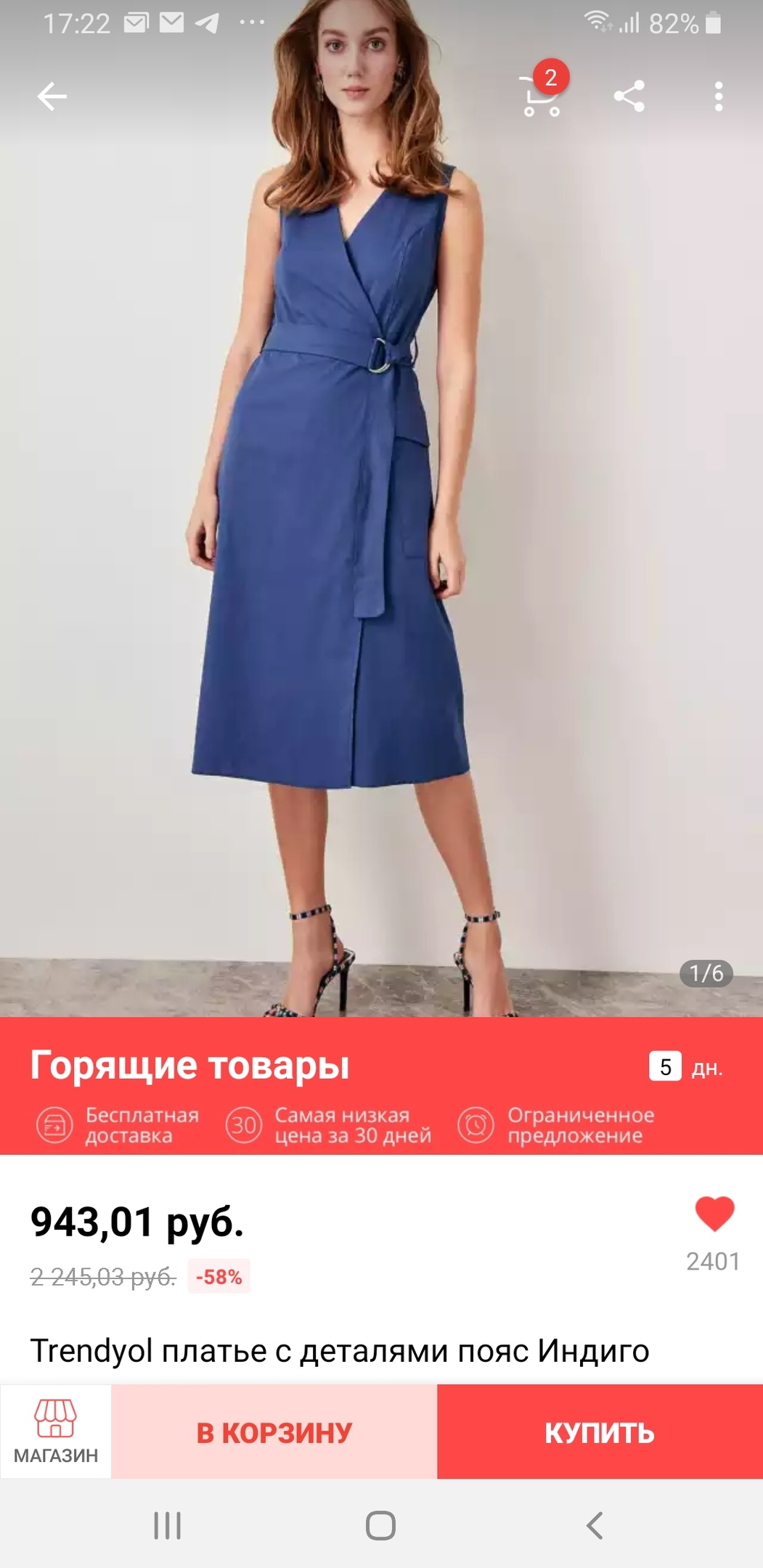This screenshot has width=763, height=1568.
Task: Tap В КОРЗИНУ to add to cart
Action: point(274,1431)
